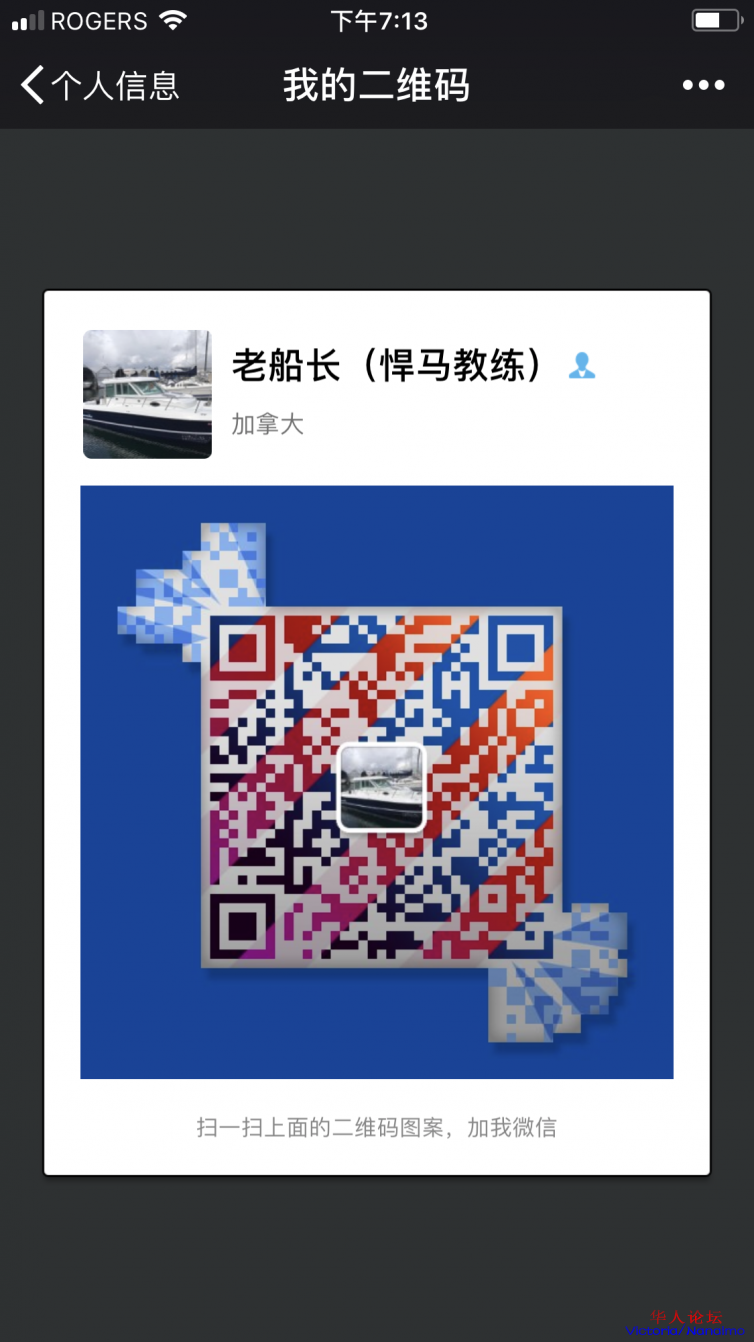Select the profile photo of the boat
Viewport: 754px width, 1342px height.
click(x=147, y=395)
